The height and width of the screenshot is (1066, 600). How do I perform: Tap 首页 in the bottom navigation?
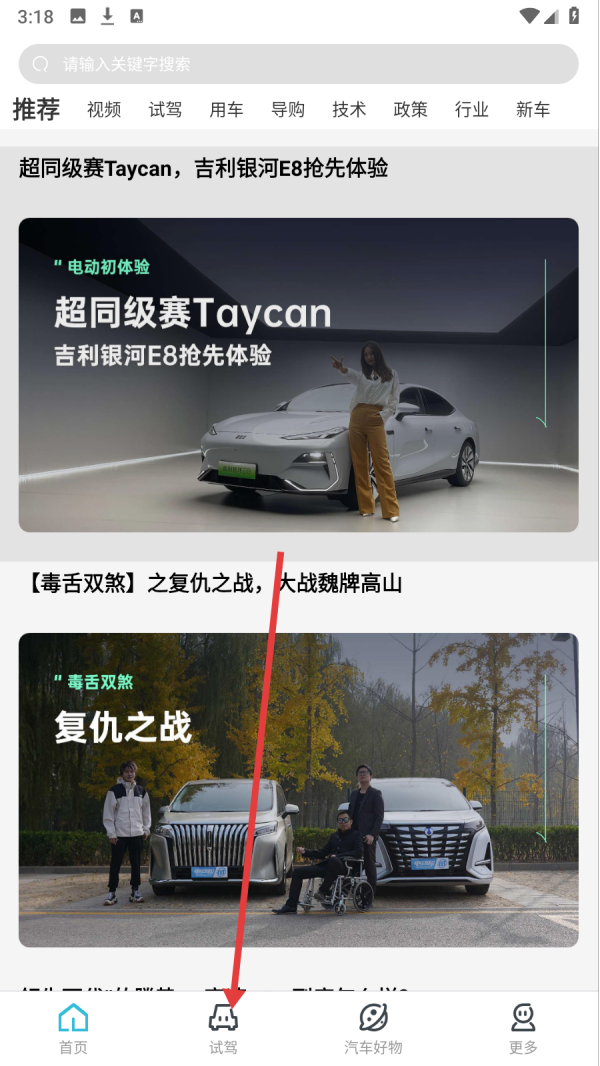pyautogui.click(x=73, y=1029)
